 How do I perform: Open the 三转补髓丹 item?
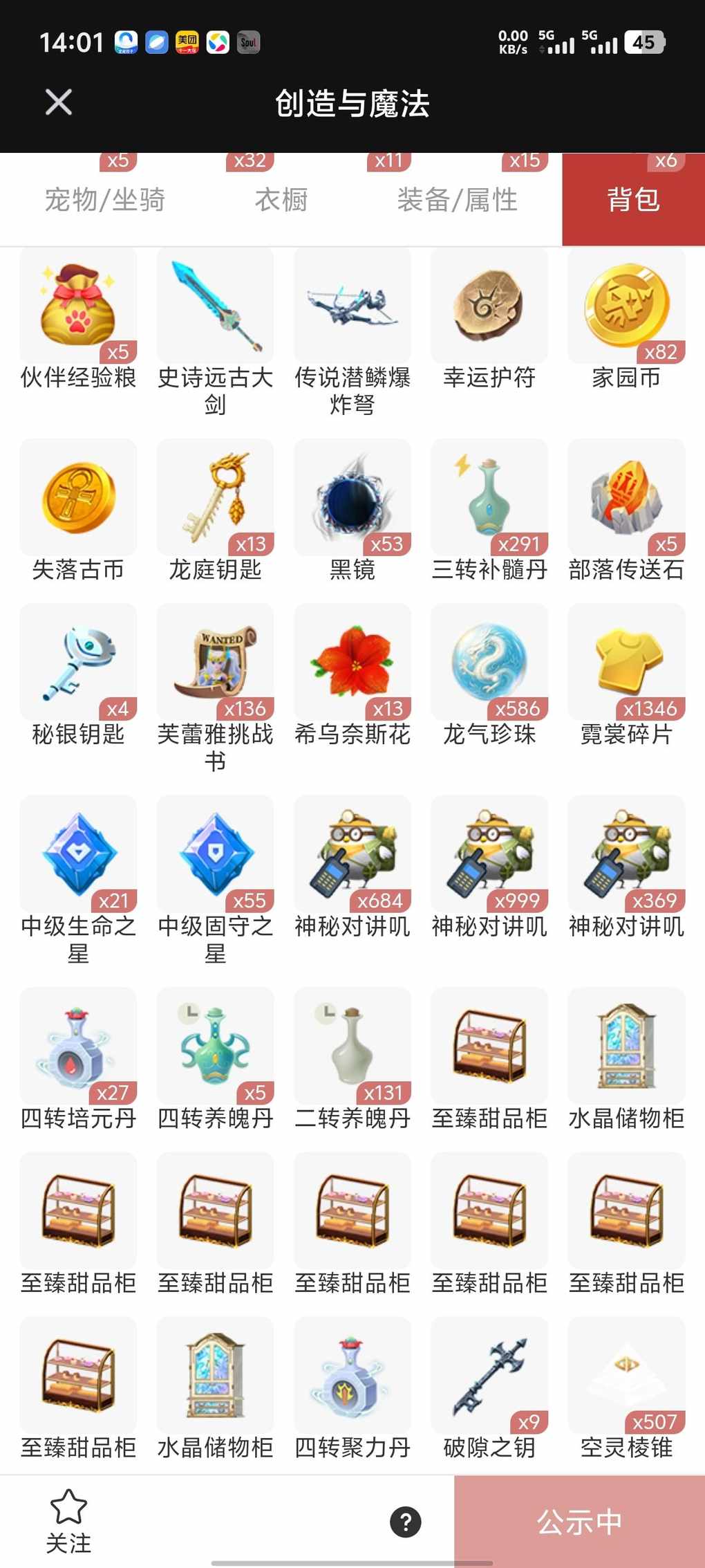point(489,497)
